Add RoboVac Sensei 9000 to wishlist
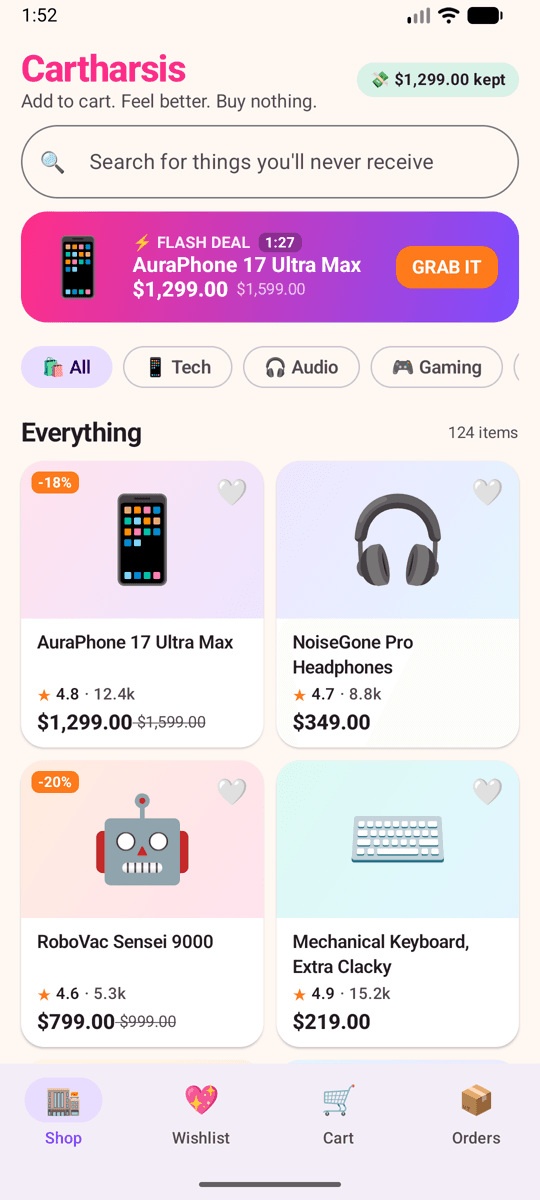 pos(232,792)
